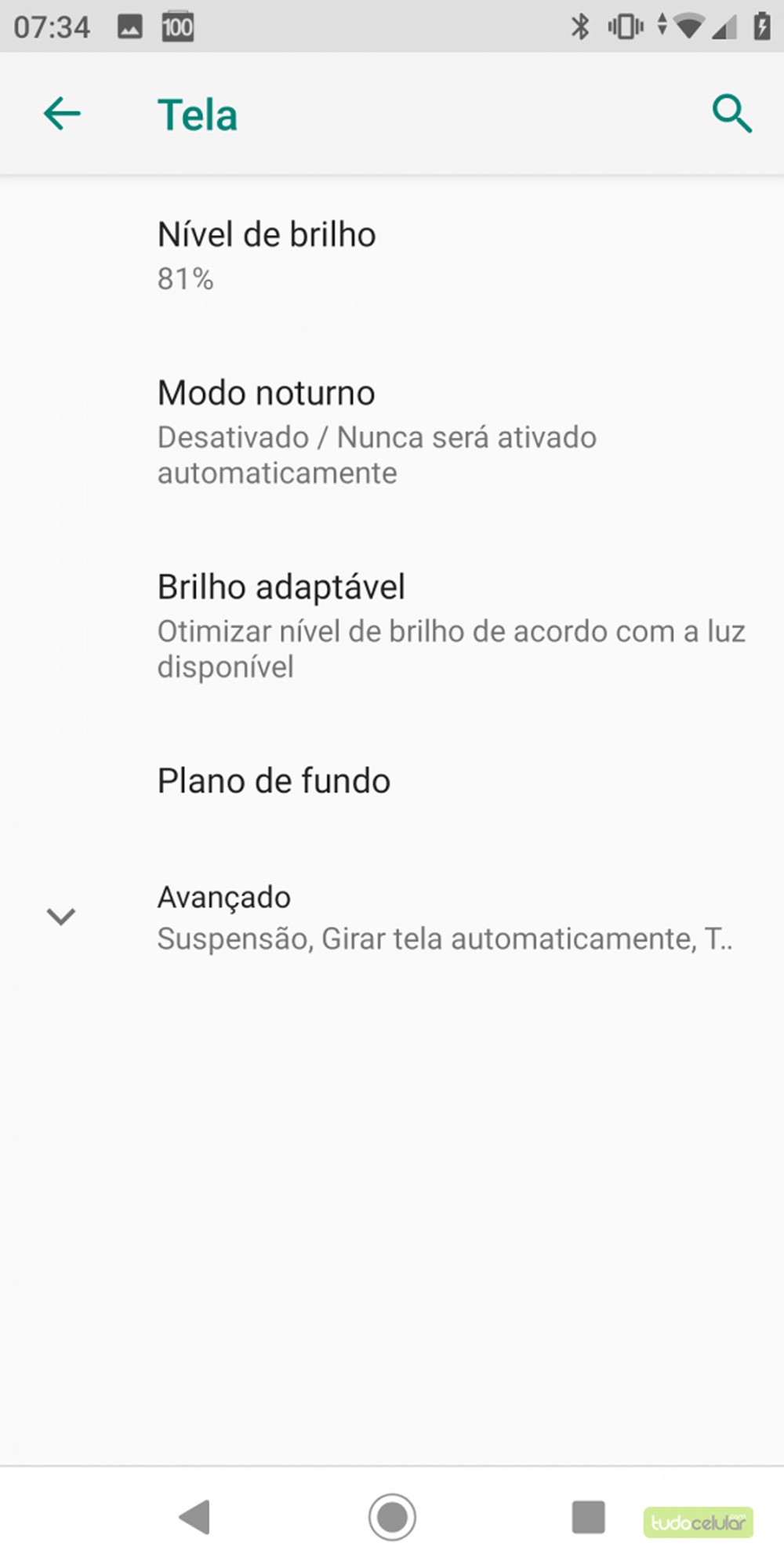Select Brilho adaptável option
The width and height of the screenshot is (784, 1568).
pyautogui.click(x=392, y=626)
